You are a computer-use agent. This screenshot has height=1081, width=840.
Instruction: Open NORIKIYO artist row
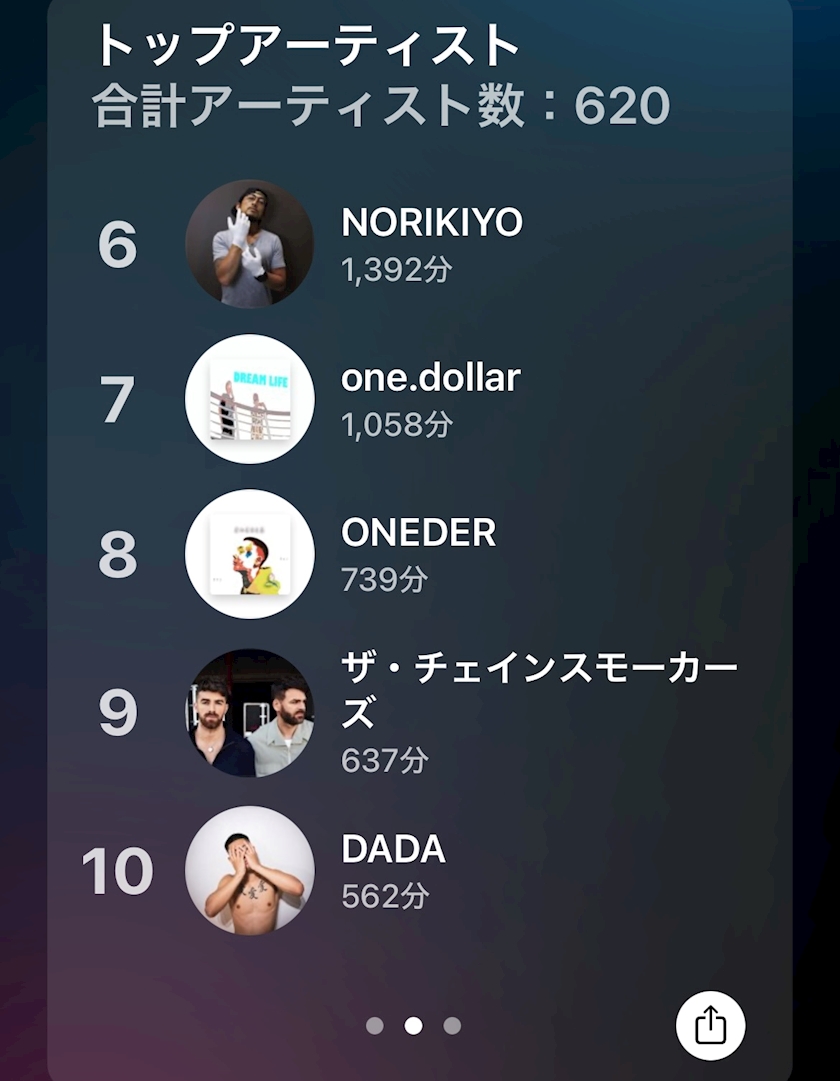pos(419,244)
